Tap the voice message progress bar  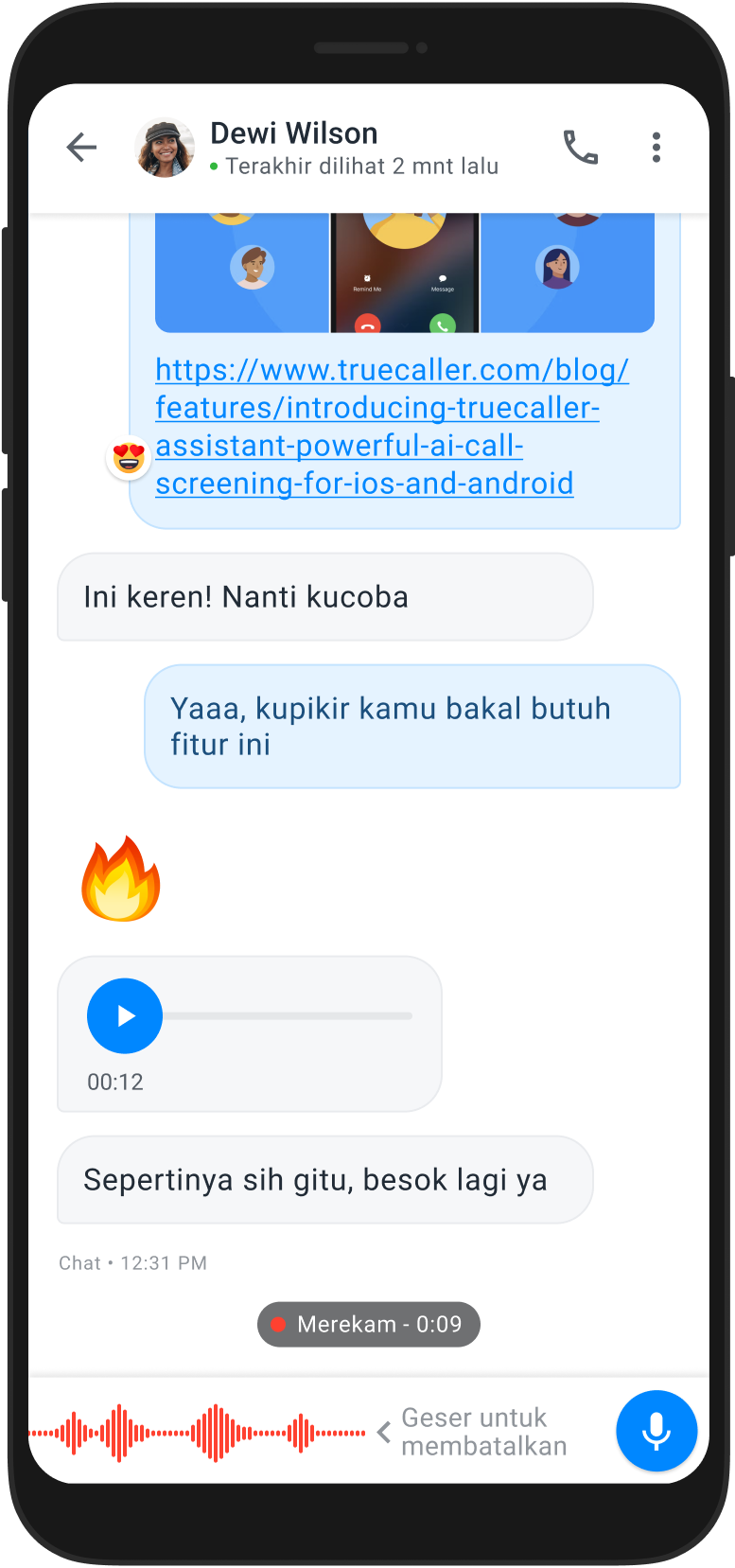pyautogui.click(x=289, y=1016)
